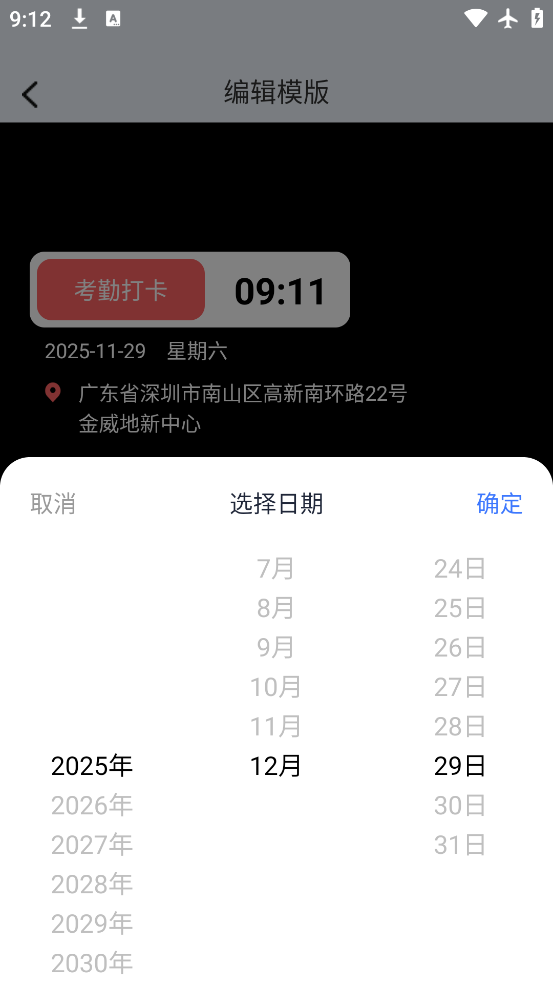Pick 2030年 from the year wheel
The width and height of the screenshot is (553, 984).
pos(92,963)
